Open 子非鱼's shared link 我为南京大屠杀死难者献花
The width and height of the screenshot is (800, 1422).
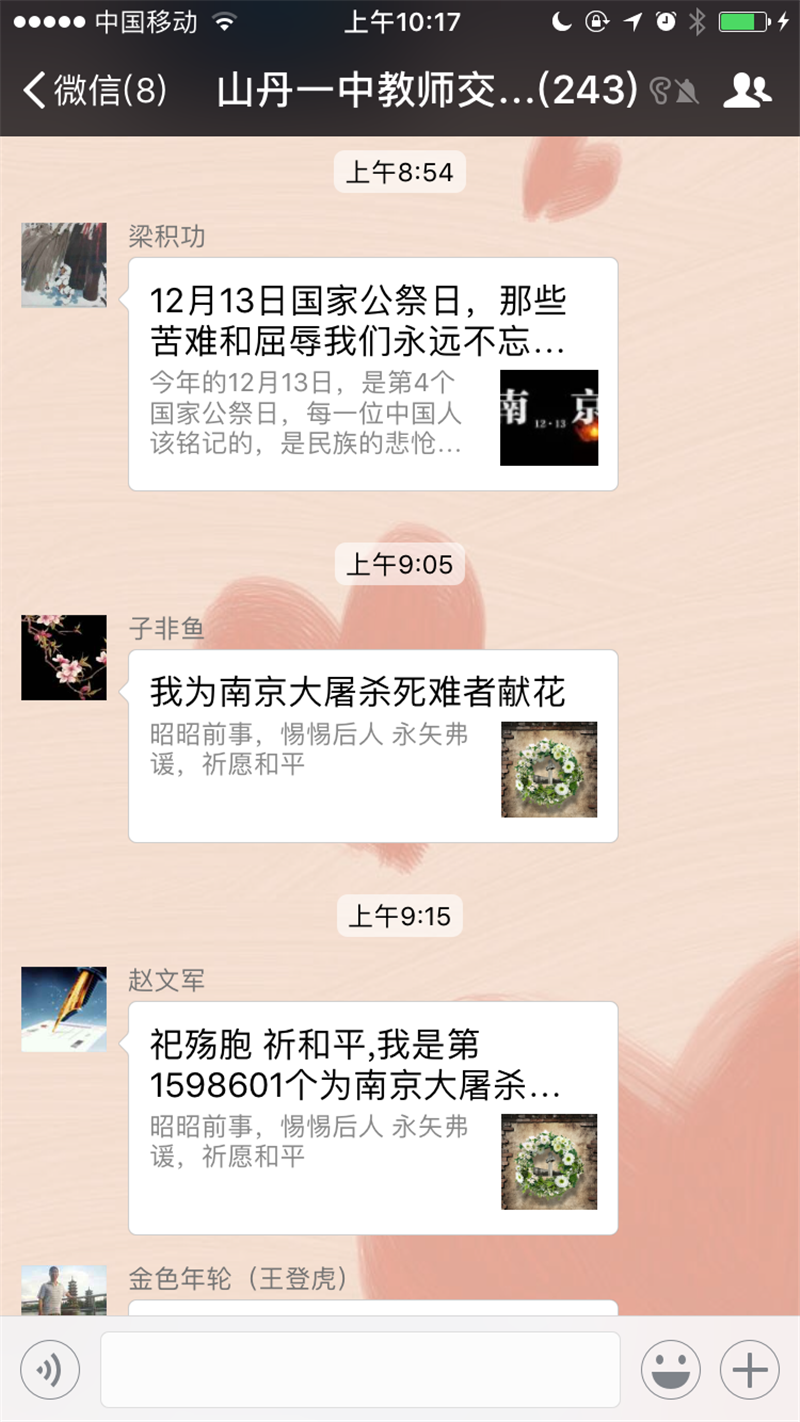click(x=372, y=746)
